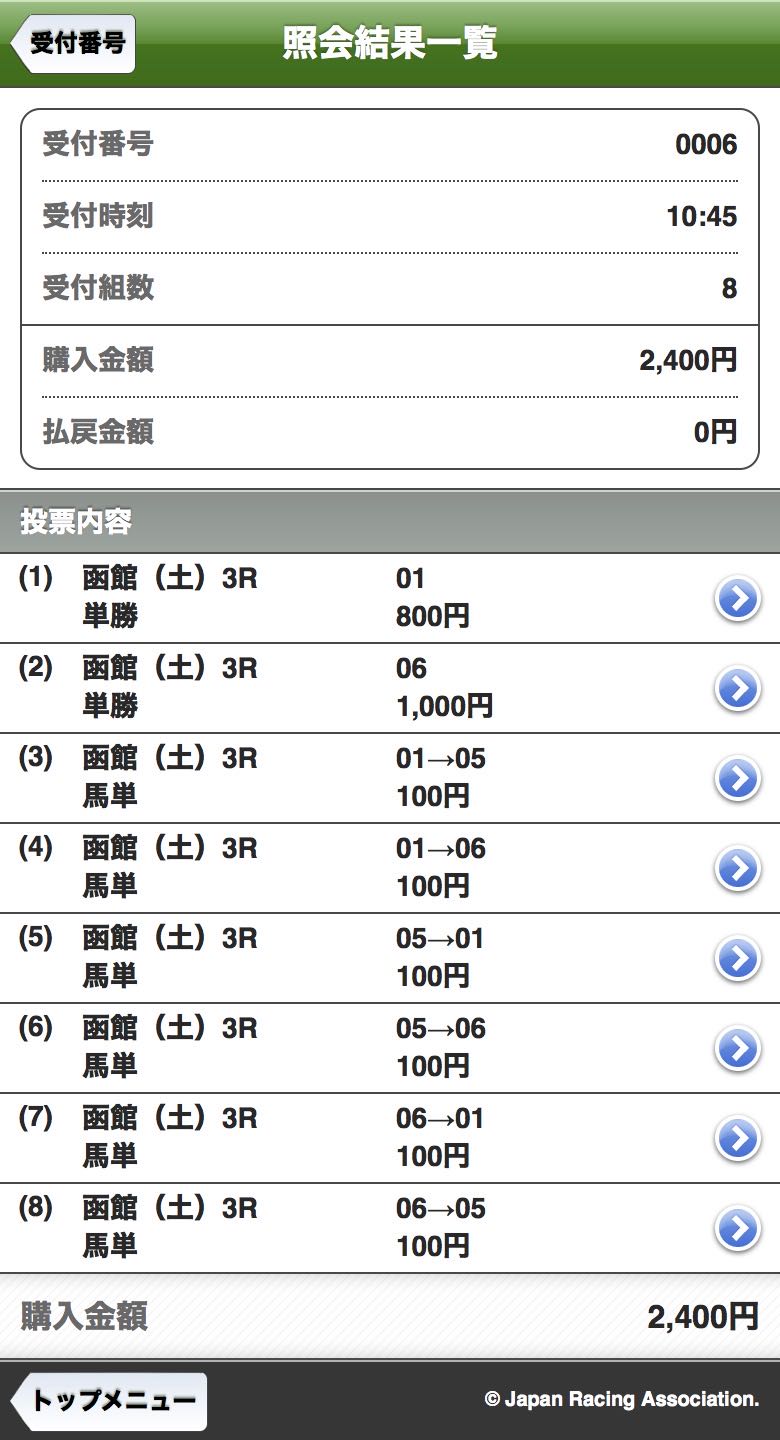The image size is (780, 1440).
Task: Show details for 馬単 06→05
Action: coord(390,1228)
